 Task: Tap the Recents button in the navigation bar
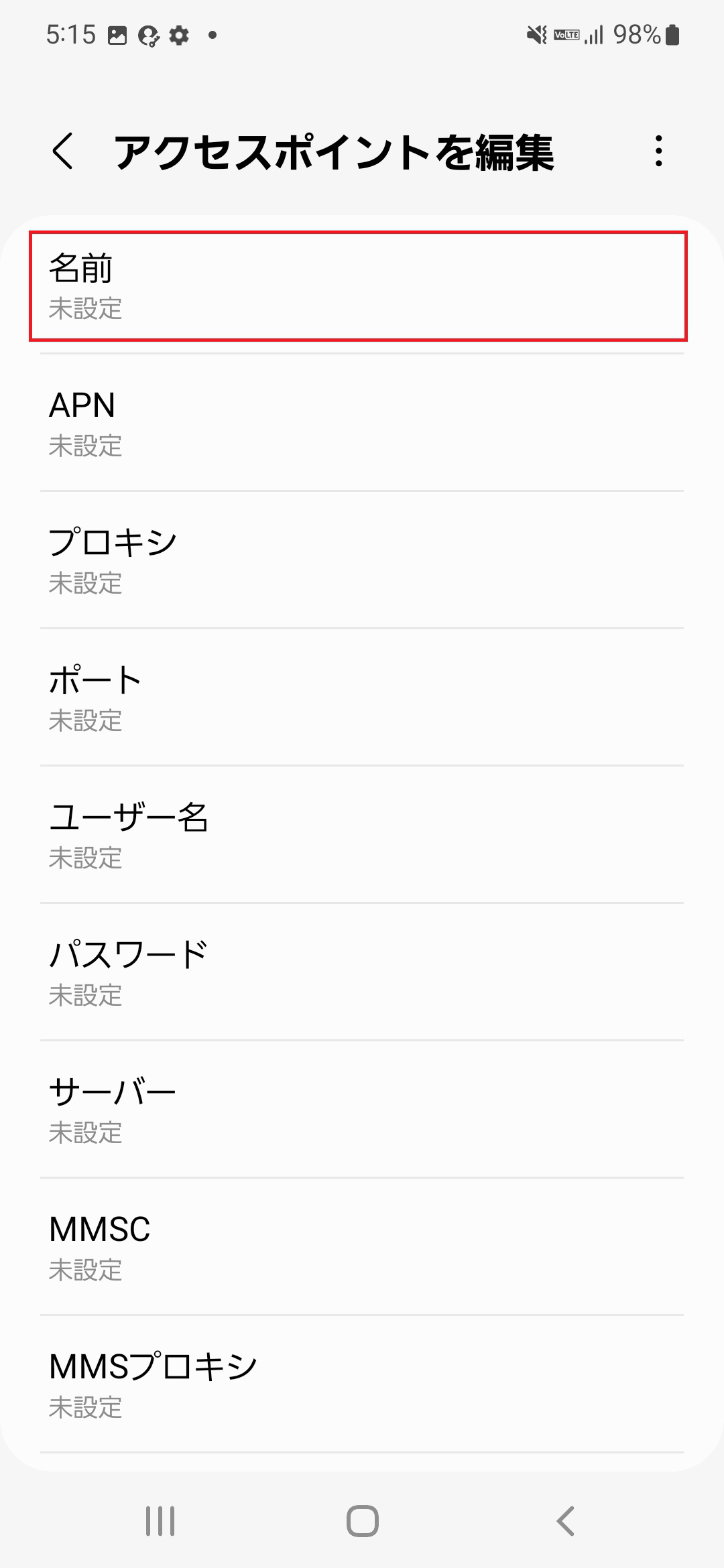[160, 1521]
